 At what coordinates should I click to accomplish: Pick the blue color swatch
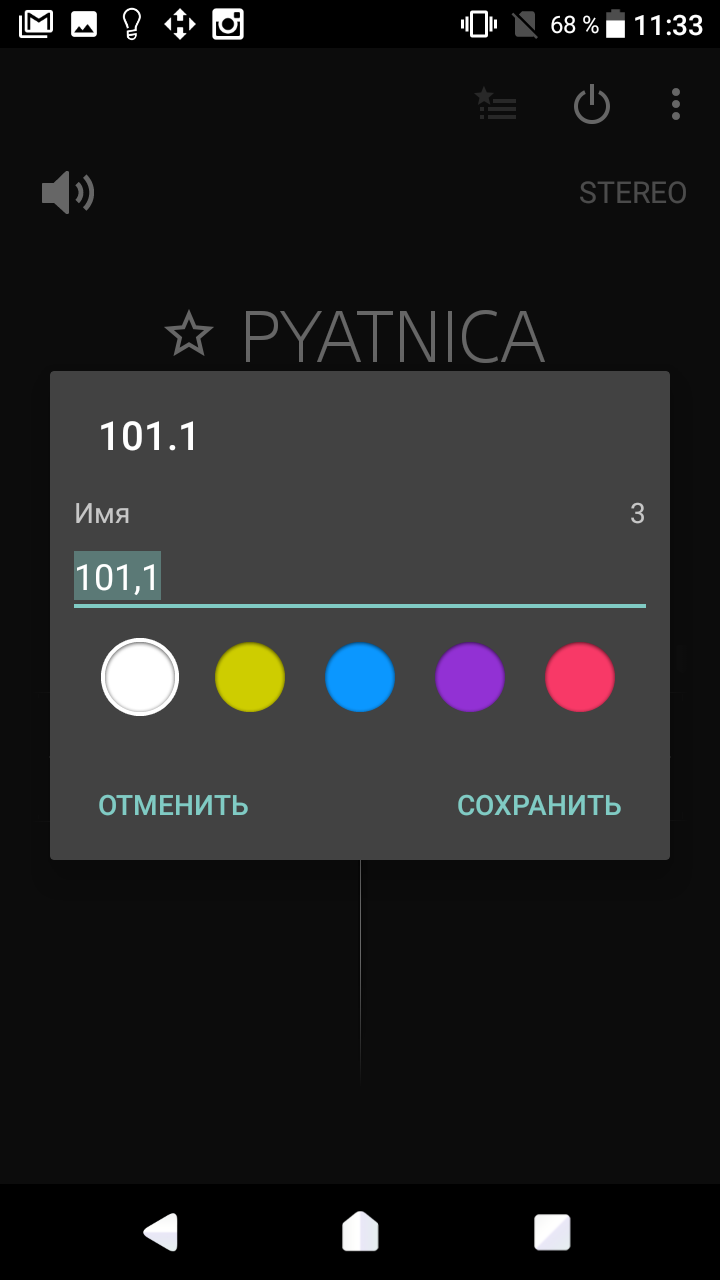coord(360,677)
